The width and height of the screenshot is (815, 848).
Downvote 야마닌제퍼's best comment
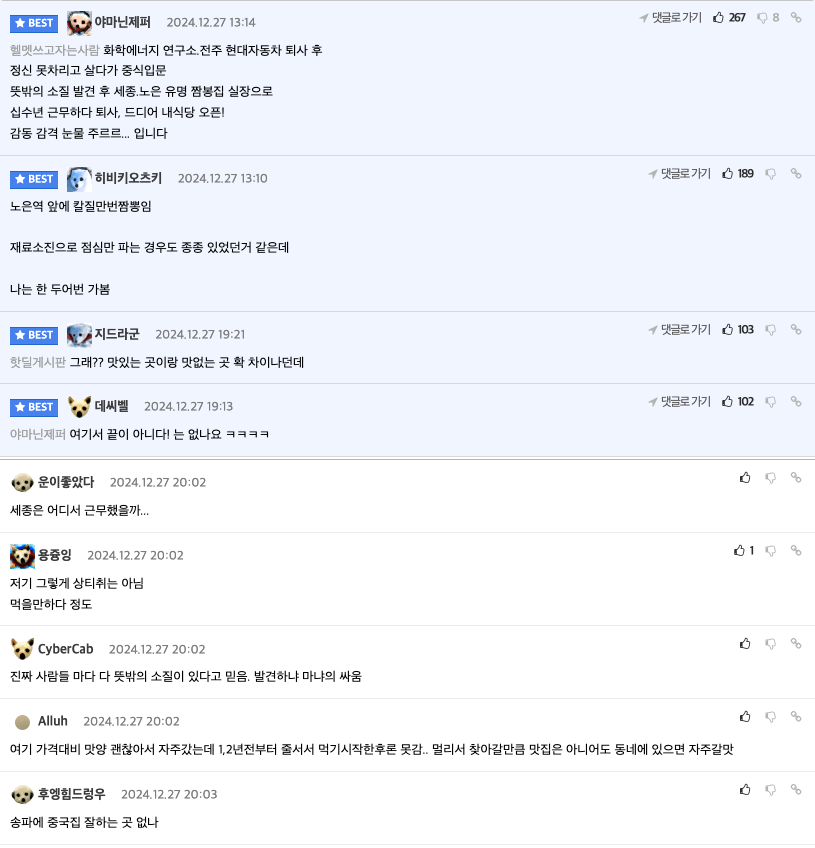tap(762, 17)
